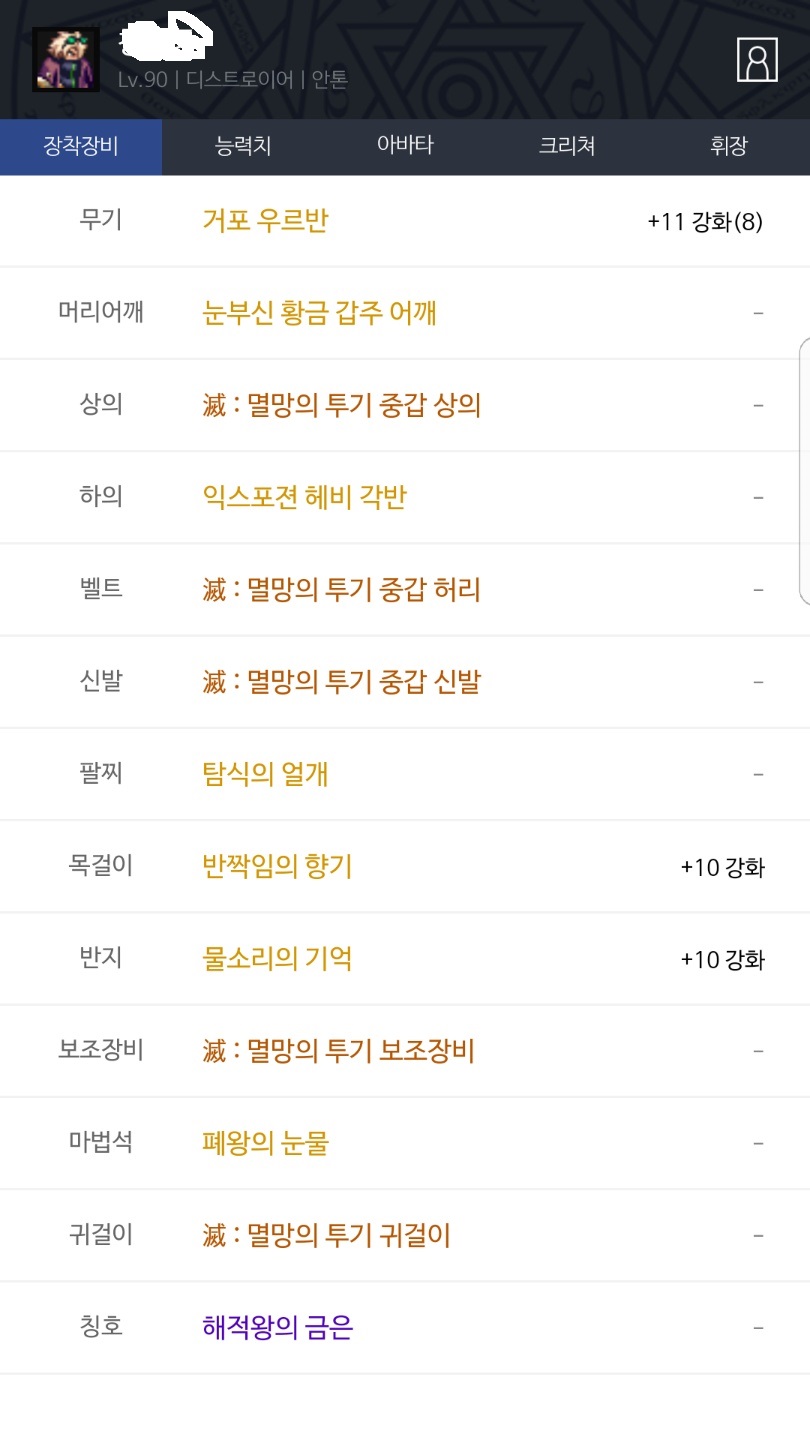Open magic stone 폐왕의 눈물
The height and width of the screenshot is (1440, 810).
(x=265, y=1143)
